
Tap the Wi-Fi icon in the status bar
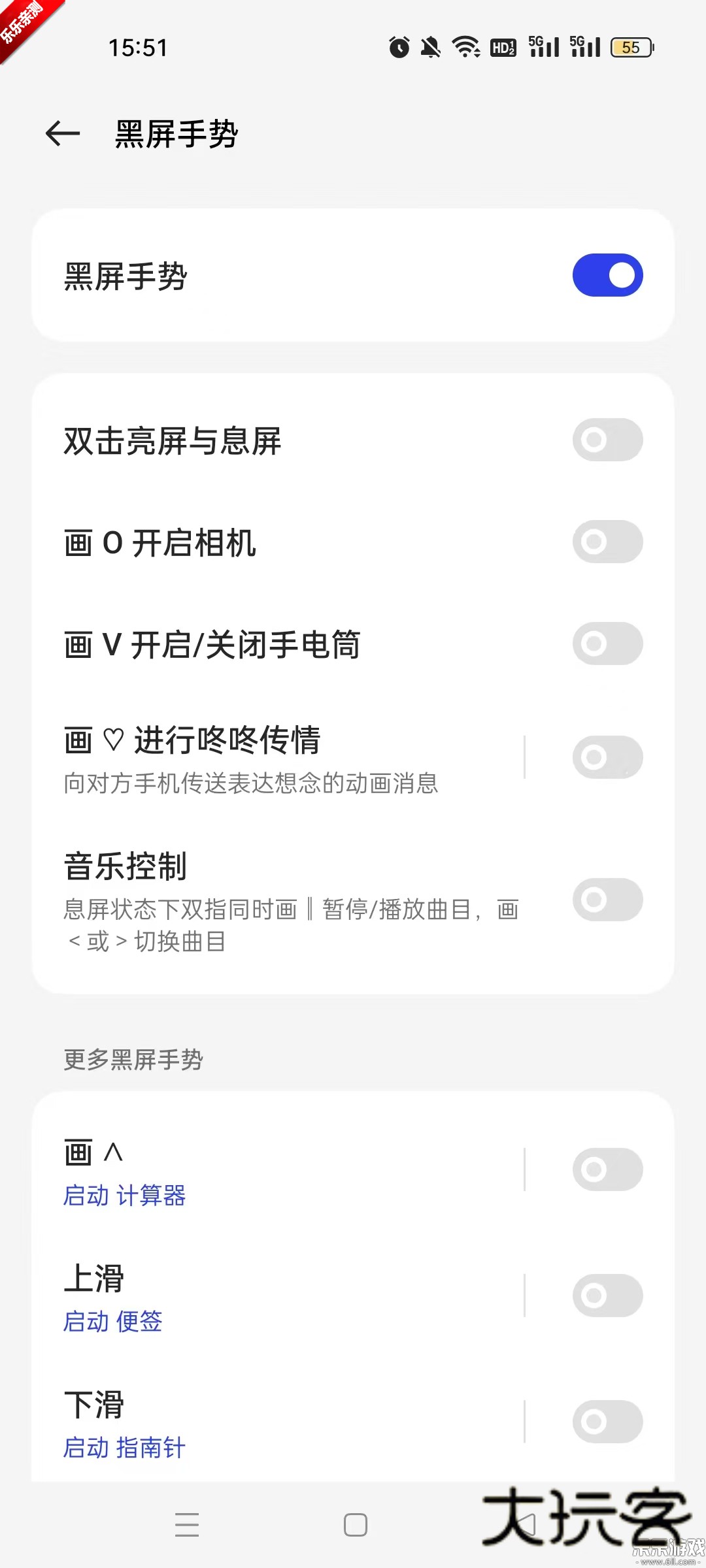465,48
